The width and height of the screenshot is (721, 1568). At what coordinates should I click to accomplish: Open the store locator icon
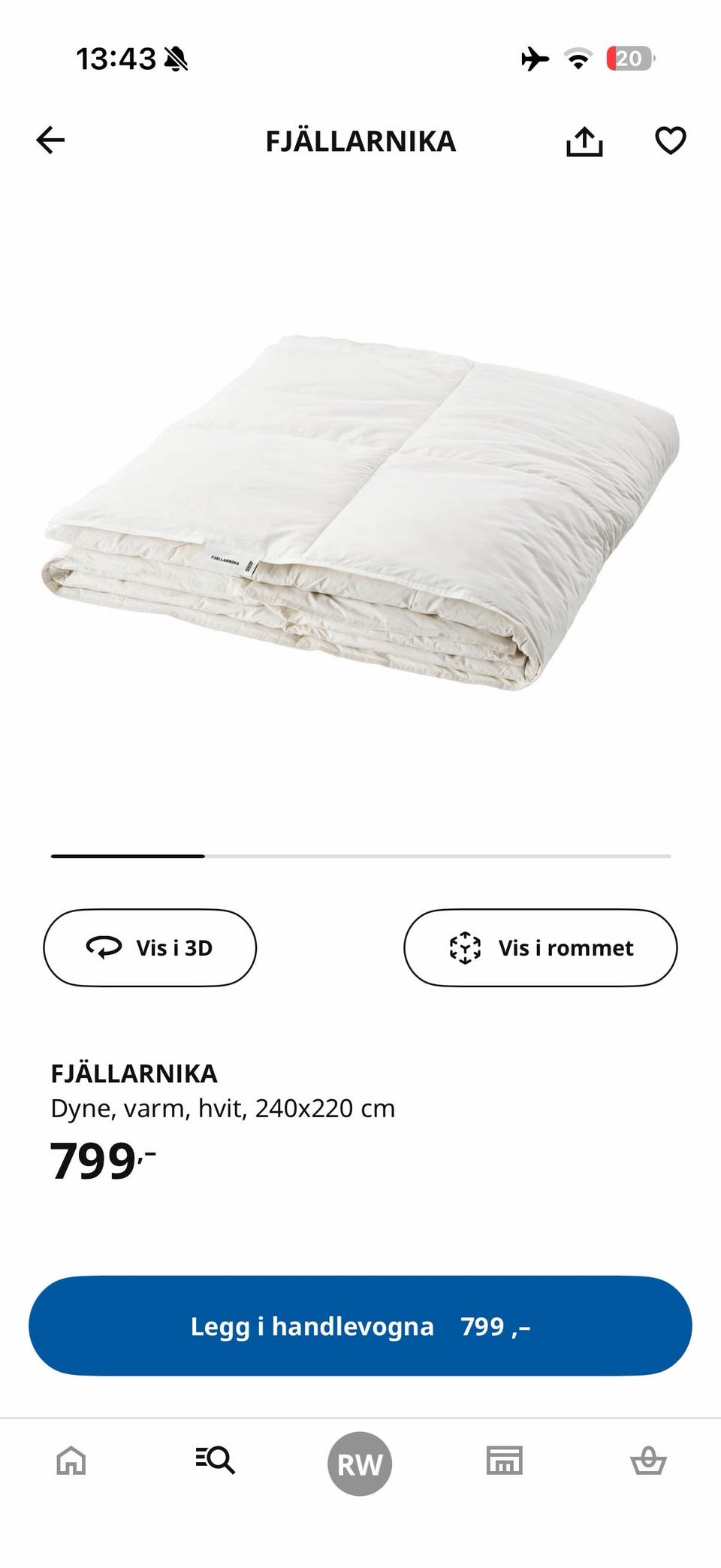pos(505,1461)
